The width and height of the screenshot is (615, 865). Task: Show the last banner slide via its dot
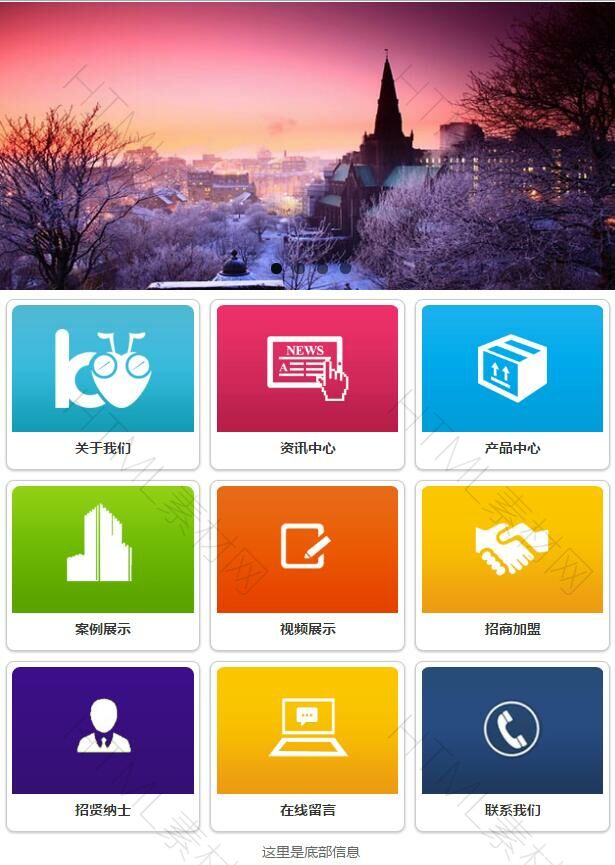coord(345,268)
